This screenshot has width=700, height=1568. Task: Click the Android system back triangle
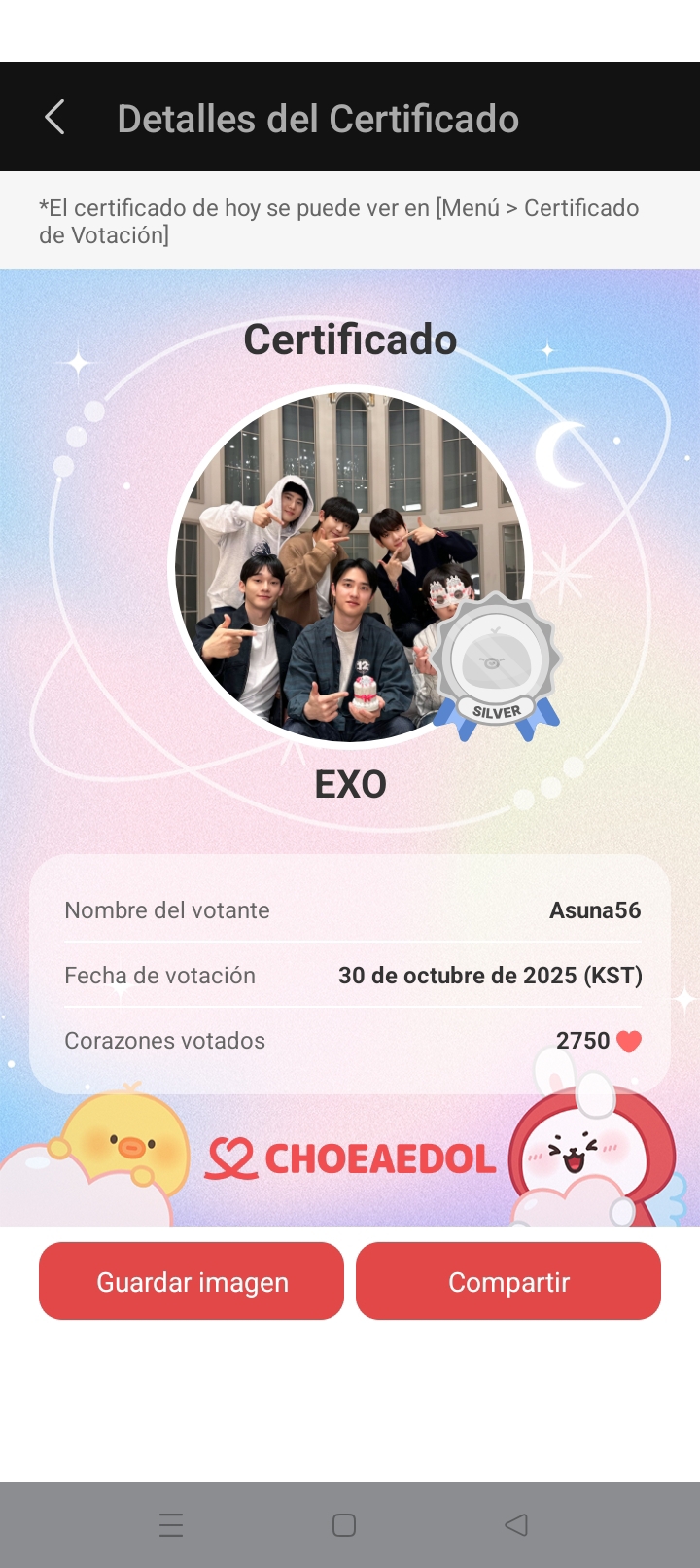point(516,1525)
